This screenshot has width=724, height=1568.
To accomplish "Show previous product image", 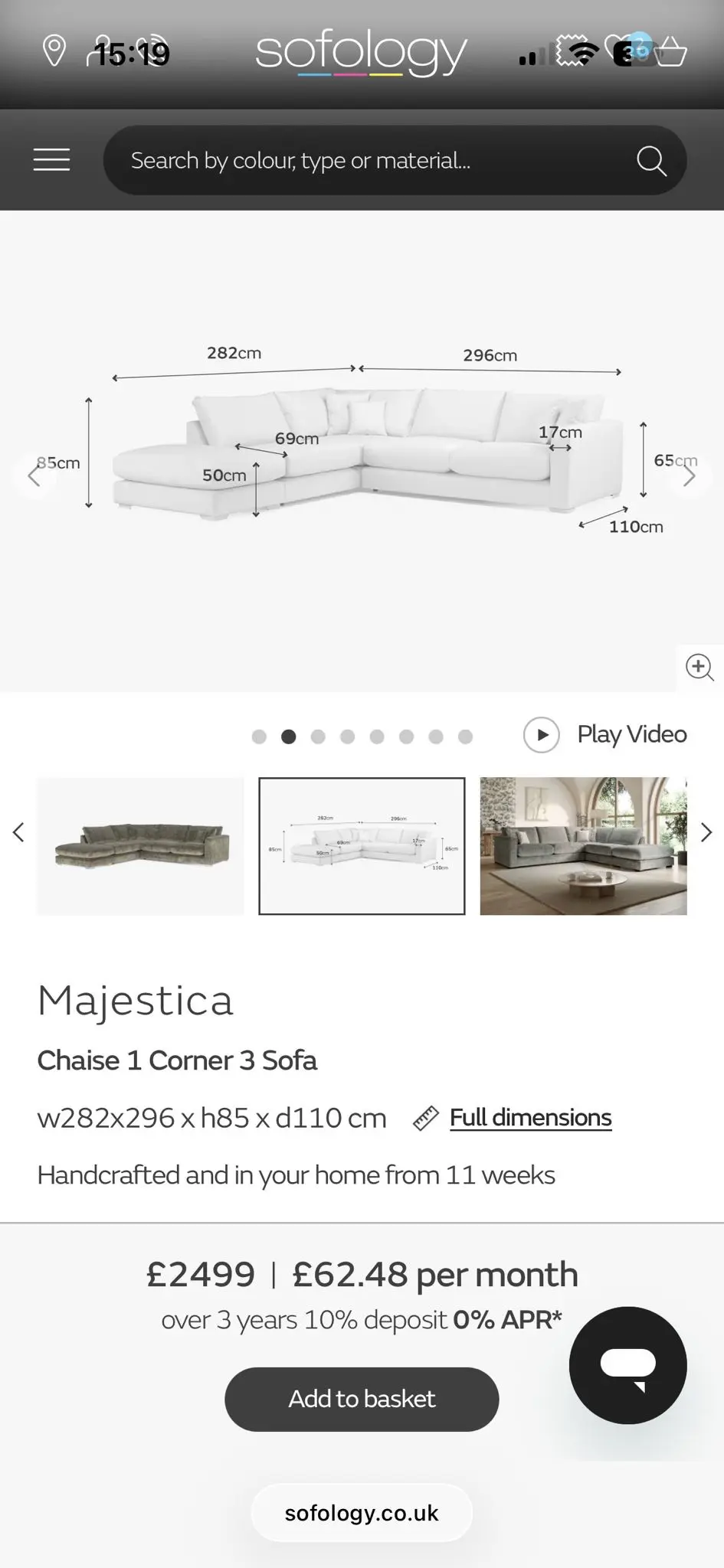I will coord(34,476).
